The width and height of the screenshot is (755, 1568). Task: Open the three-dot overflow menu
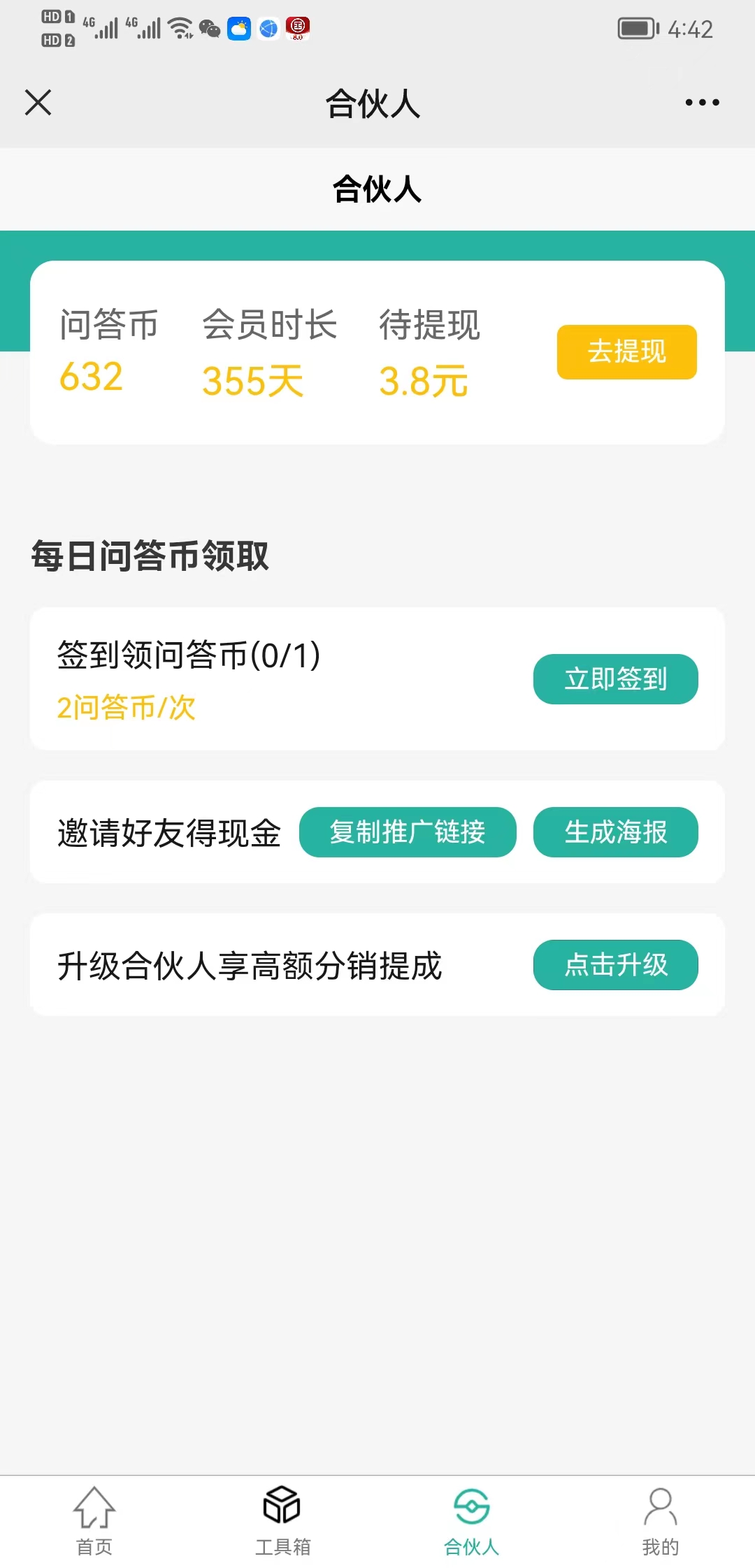click(702, 102)
